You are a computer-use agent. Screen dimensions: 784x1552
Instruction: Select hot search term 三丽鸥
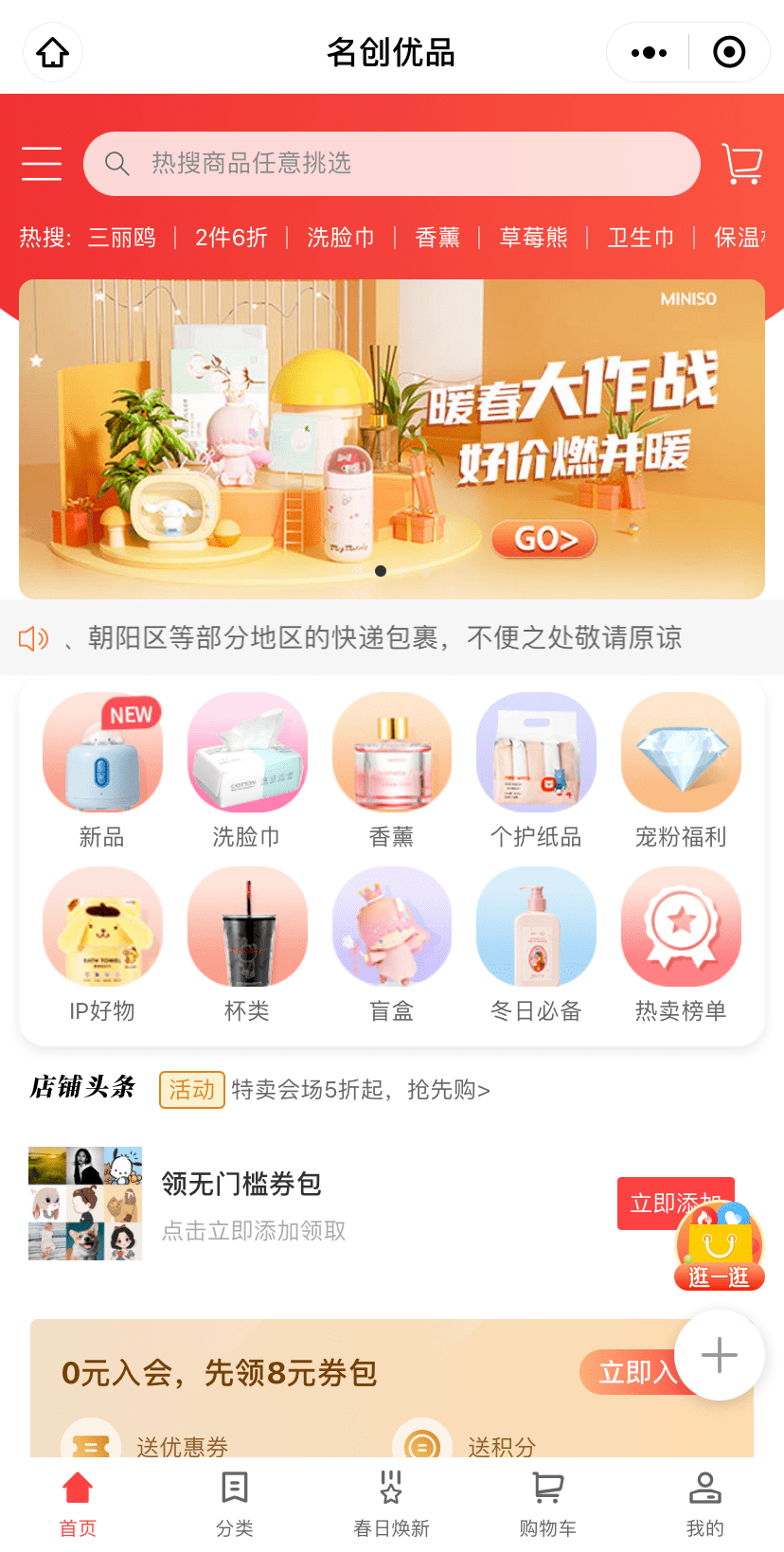pyautogui.click(x=122, y=237)
